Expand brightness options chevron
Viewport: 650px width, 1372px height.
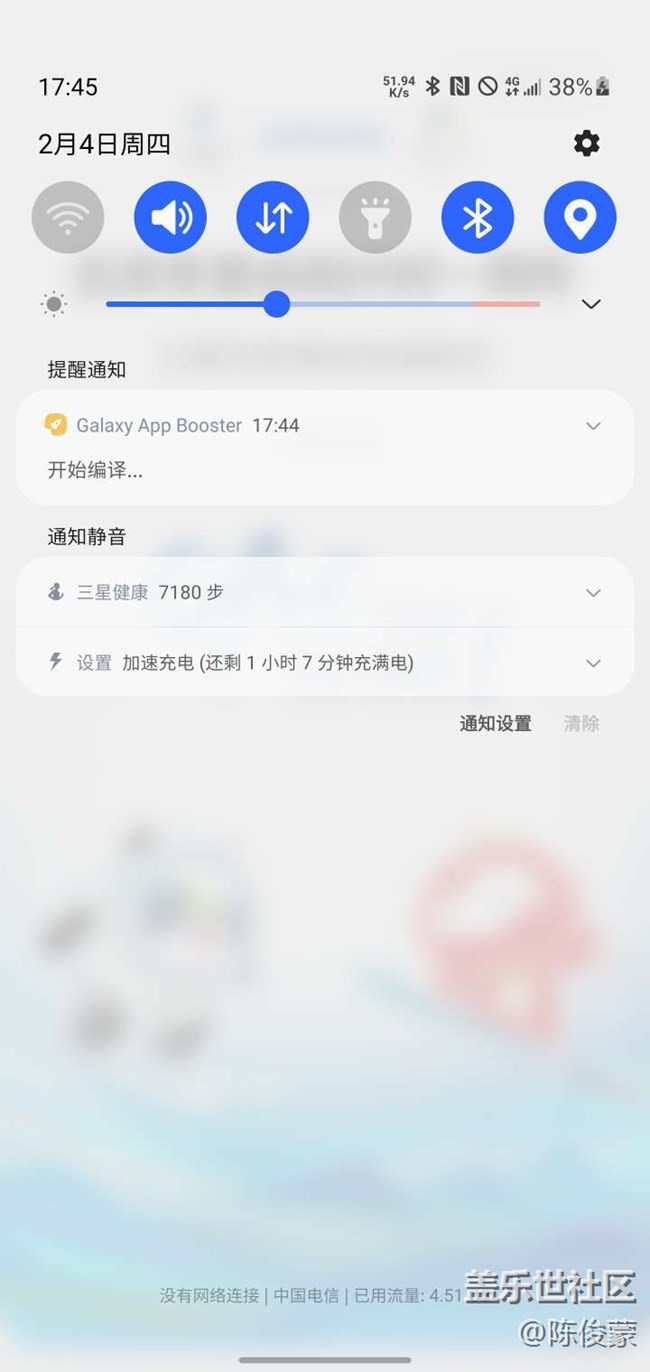click(x=591, y=304)
